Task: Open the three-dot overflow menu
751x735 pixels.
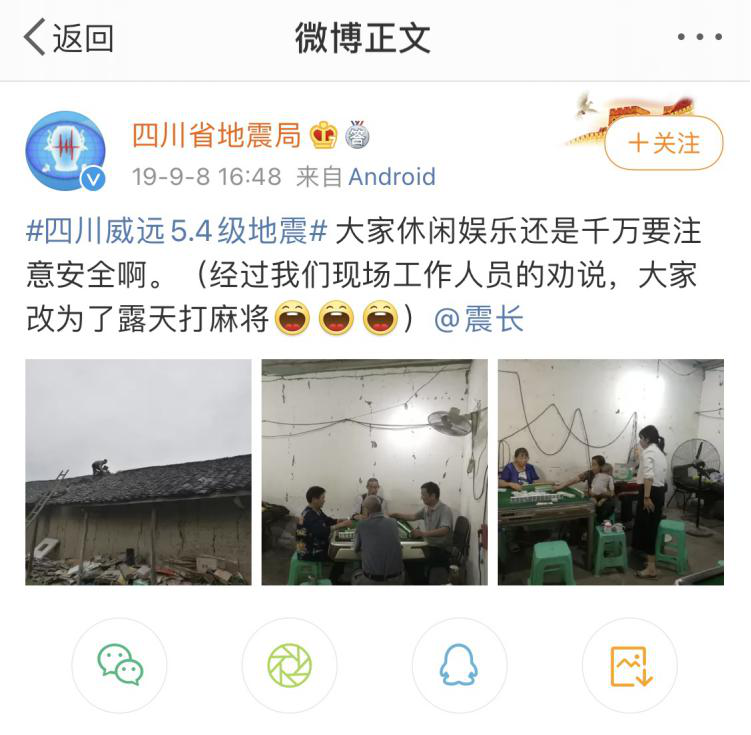Action: coord(699,38)
